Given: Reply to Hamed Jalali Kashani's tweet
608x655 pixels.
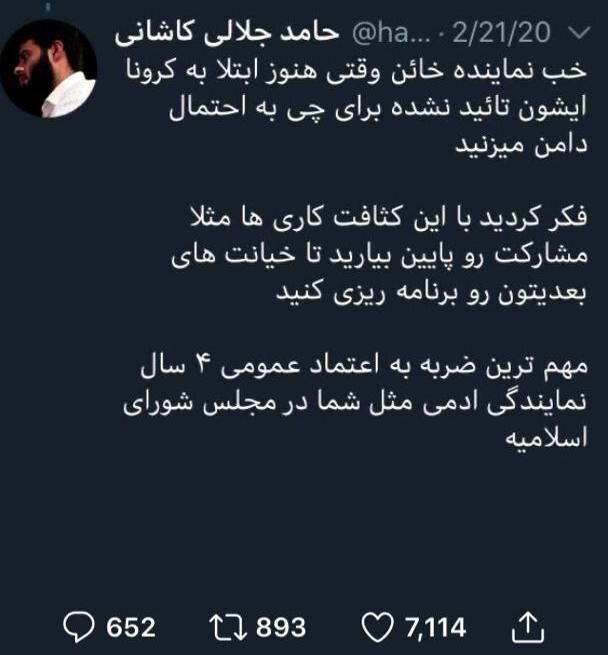Looking at the screenshot, I should click(78, 627).
